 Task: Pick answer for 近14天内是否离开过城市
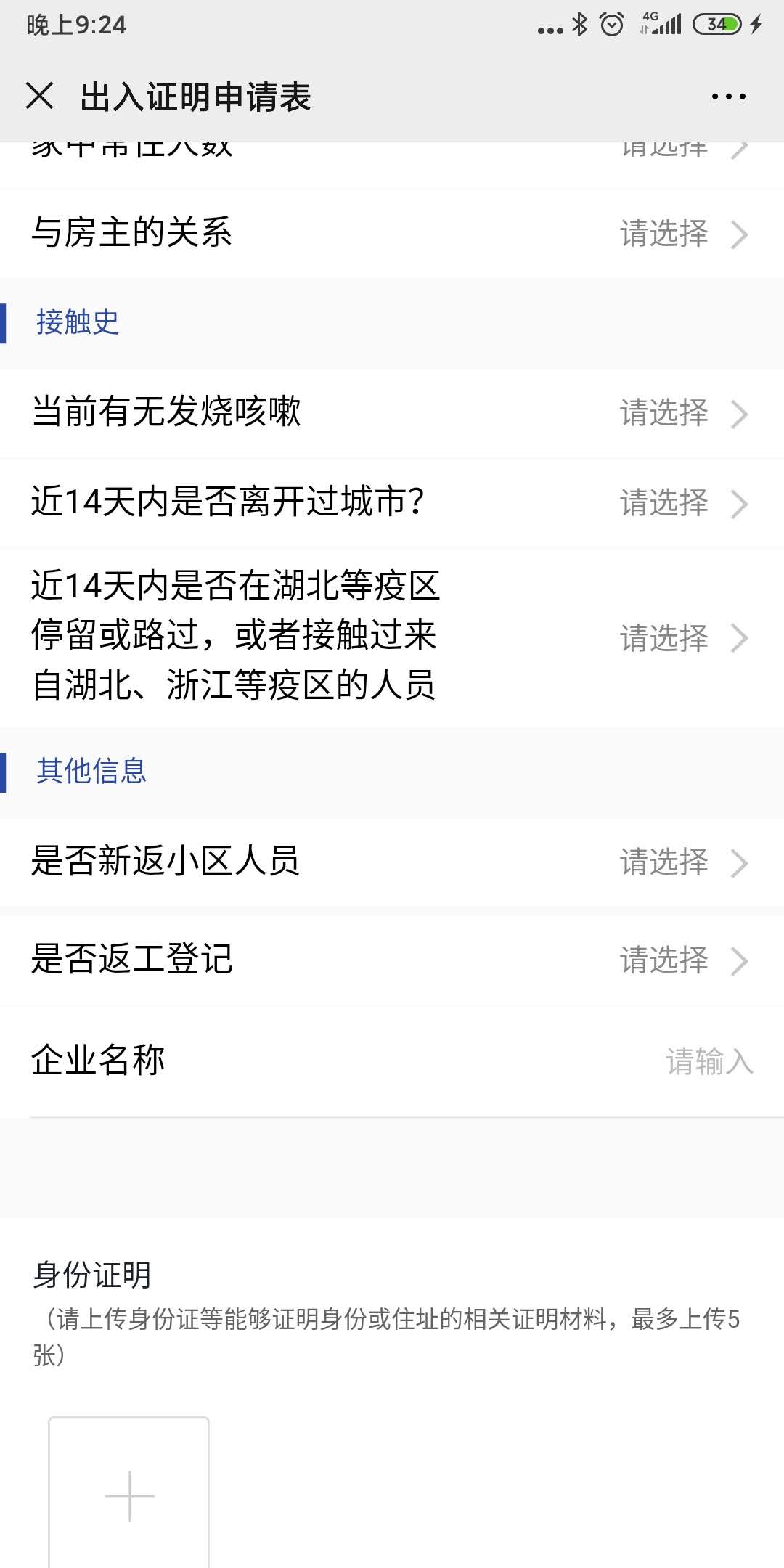(682, 503)
